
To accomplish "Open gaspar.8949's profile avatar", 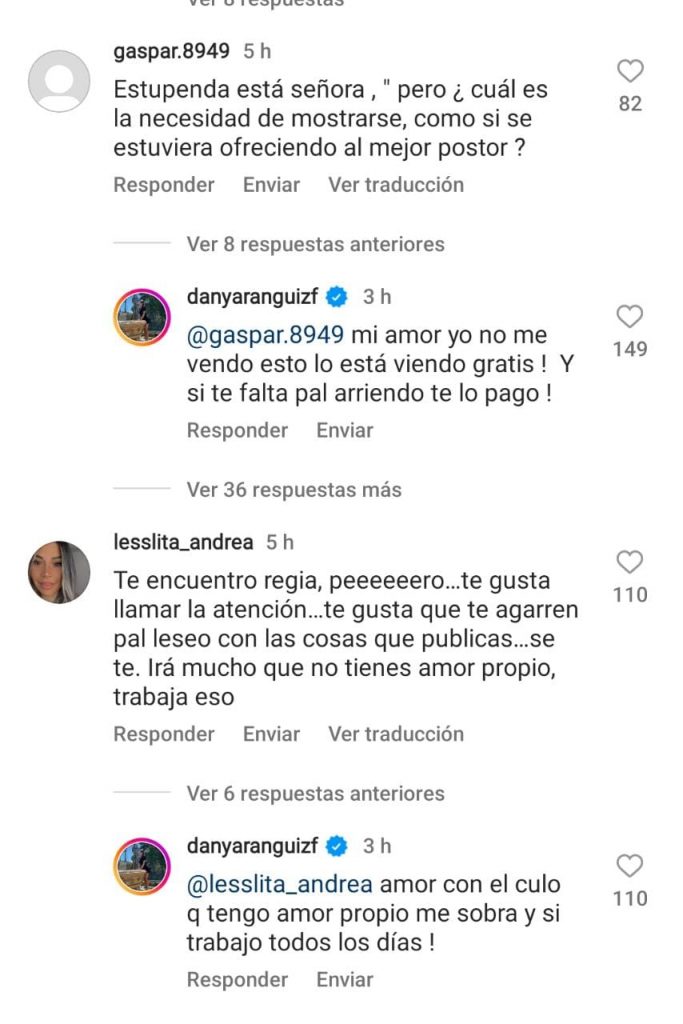I will point(60,80).
